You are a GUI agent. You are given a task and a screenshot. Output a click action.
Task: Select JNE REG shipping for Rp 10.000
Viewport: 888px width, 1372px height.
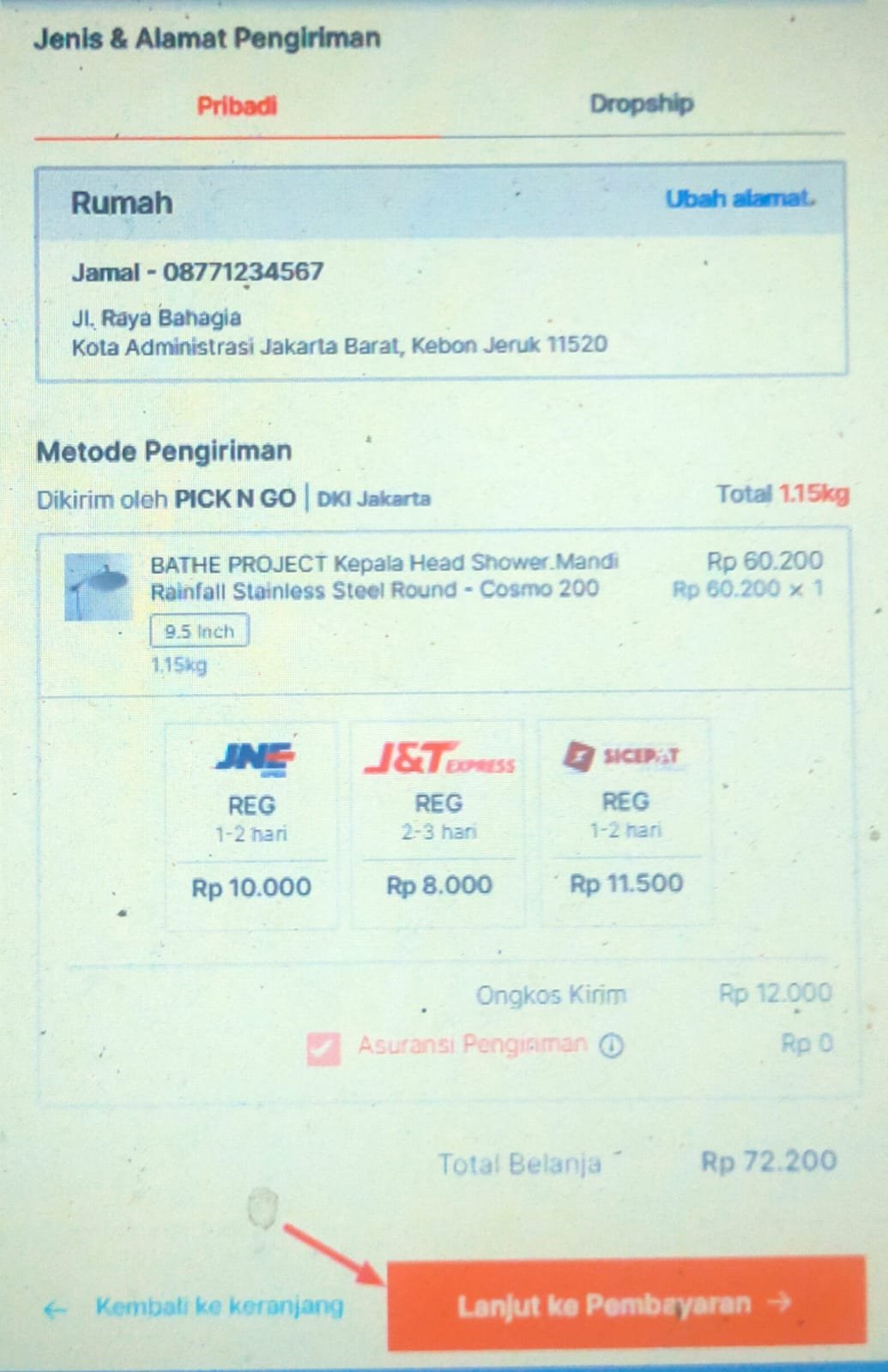tap(251, 825)
